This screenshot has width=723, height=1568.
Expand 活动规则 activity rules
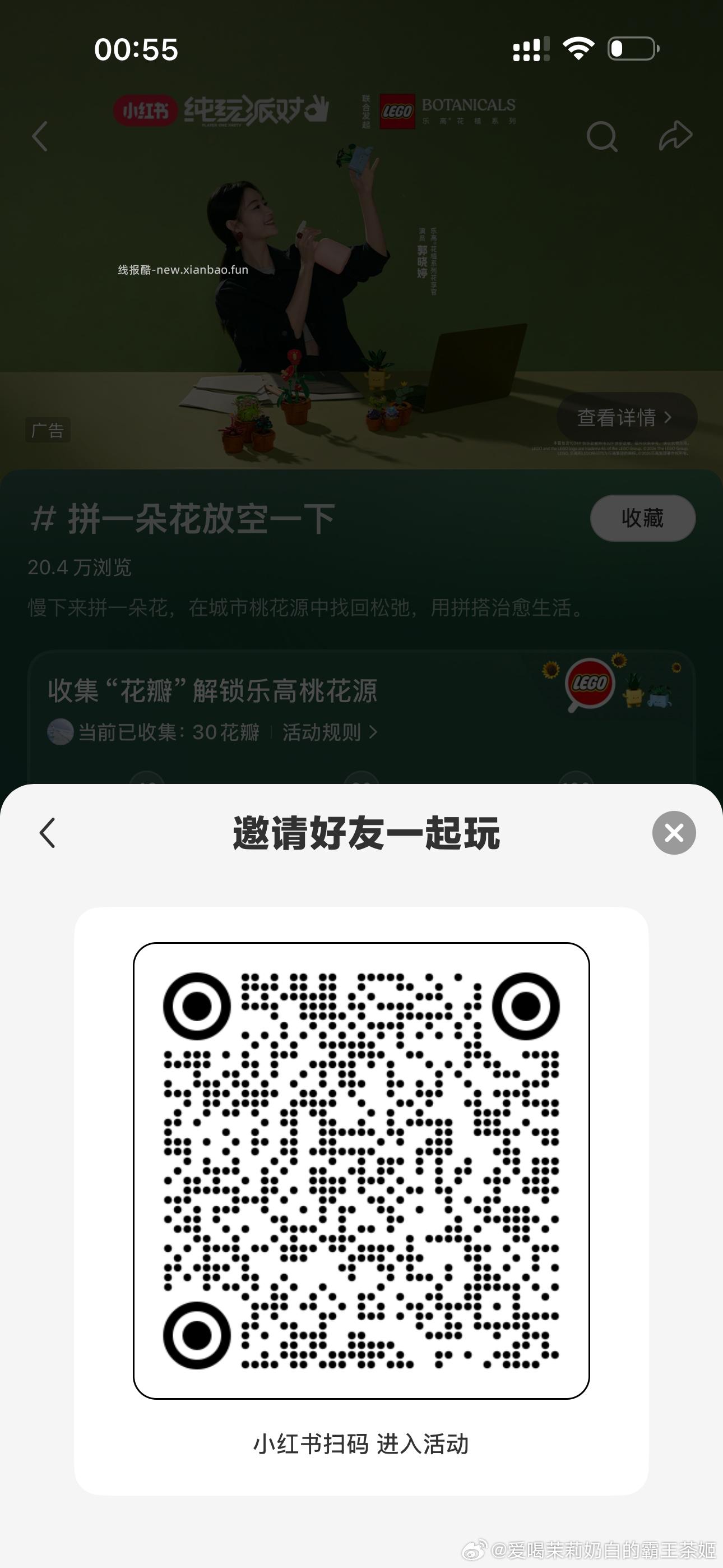[323, 734]
